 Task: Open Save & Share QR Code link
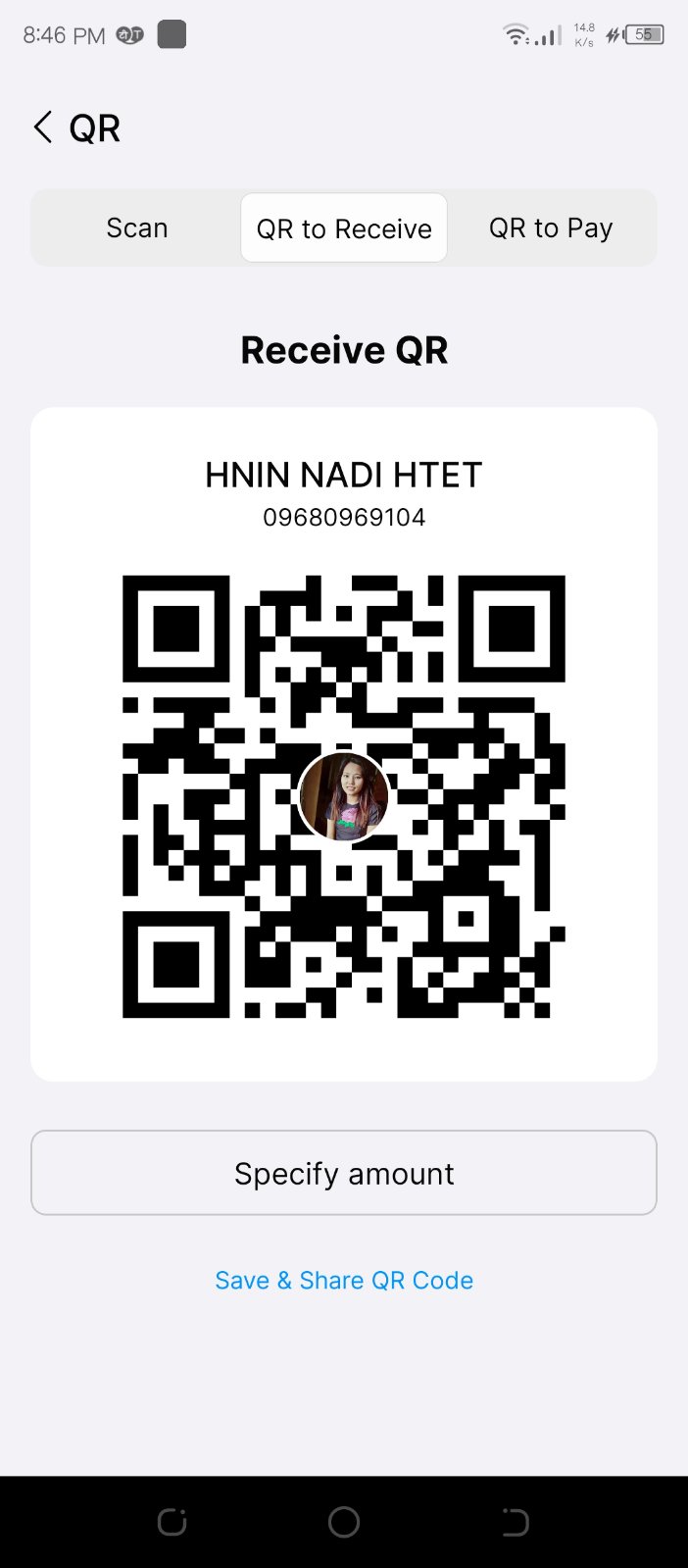coord(344,1280)
